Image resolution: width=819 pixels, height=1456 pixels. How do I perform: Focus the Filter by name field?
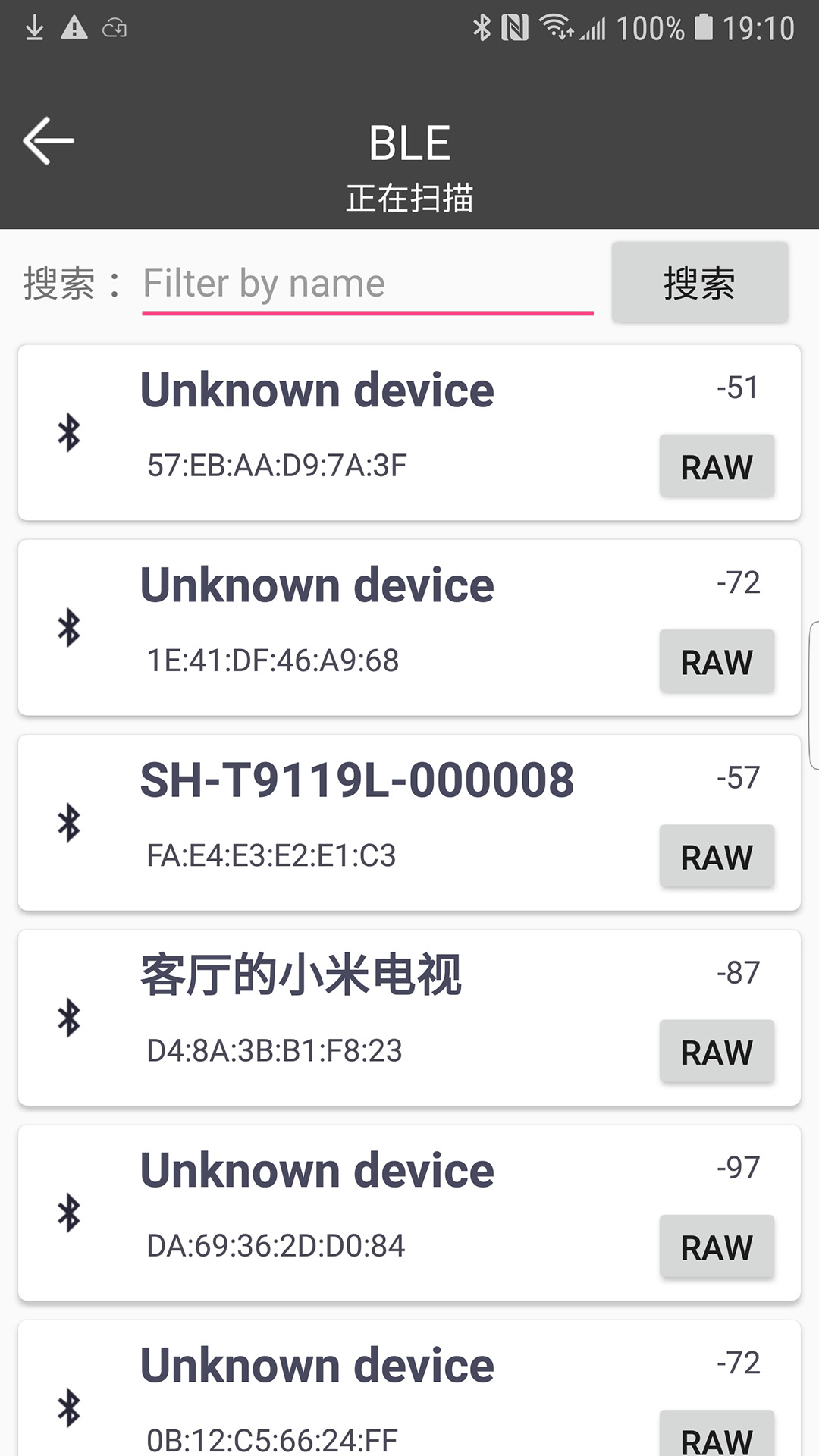click(x=367, y=284)
